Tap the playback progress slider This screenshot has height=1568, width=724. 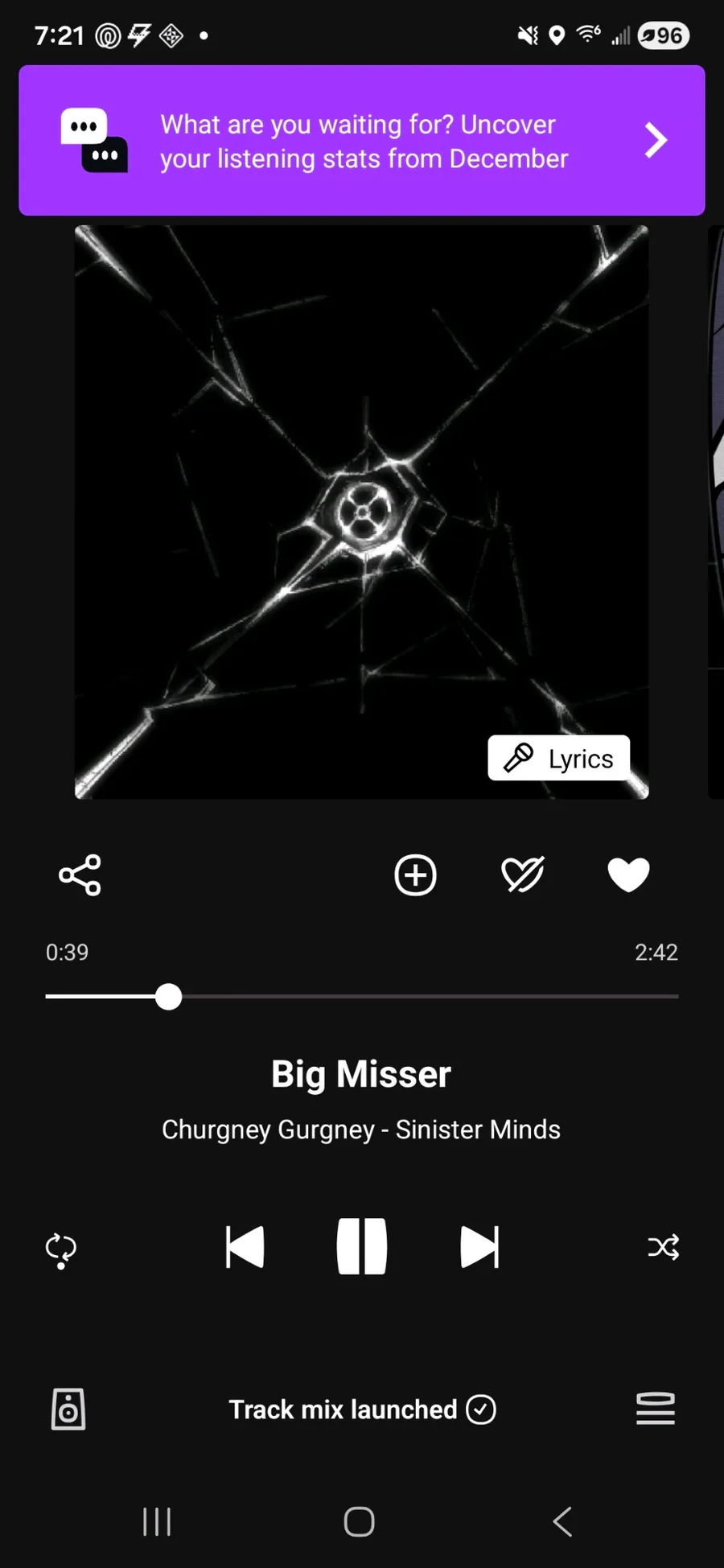(362, 997)
